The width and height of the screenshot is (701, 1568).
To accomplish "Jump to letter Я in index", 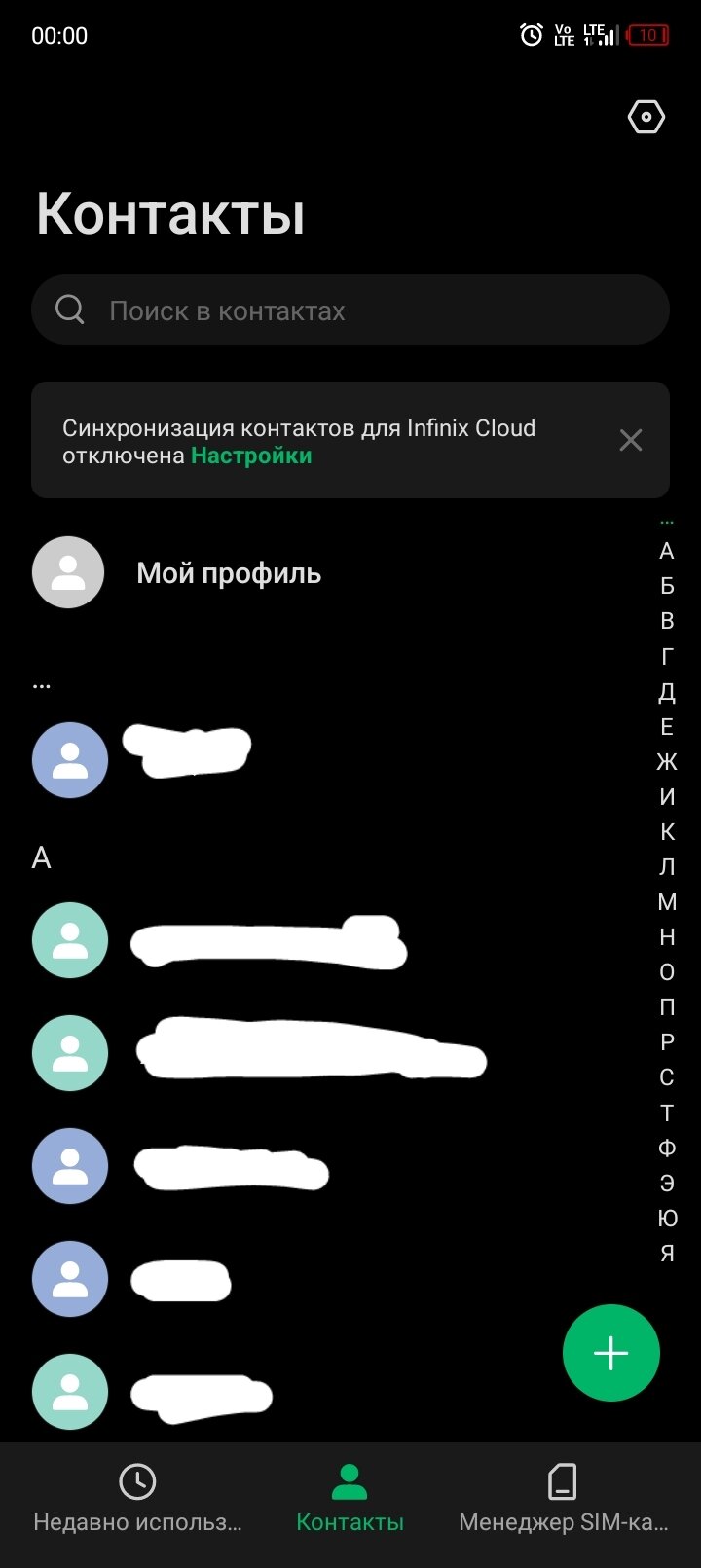I will pos(667,1254).
